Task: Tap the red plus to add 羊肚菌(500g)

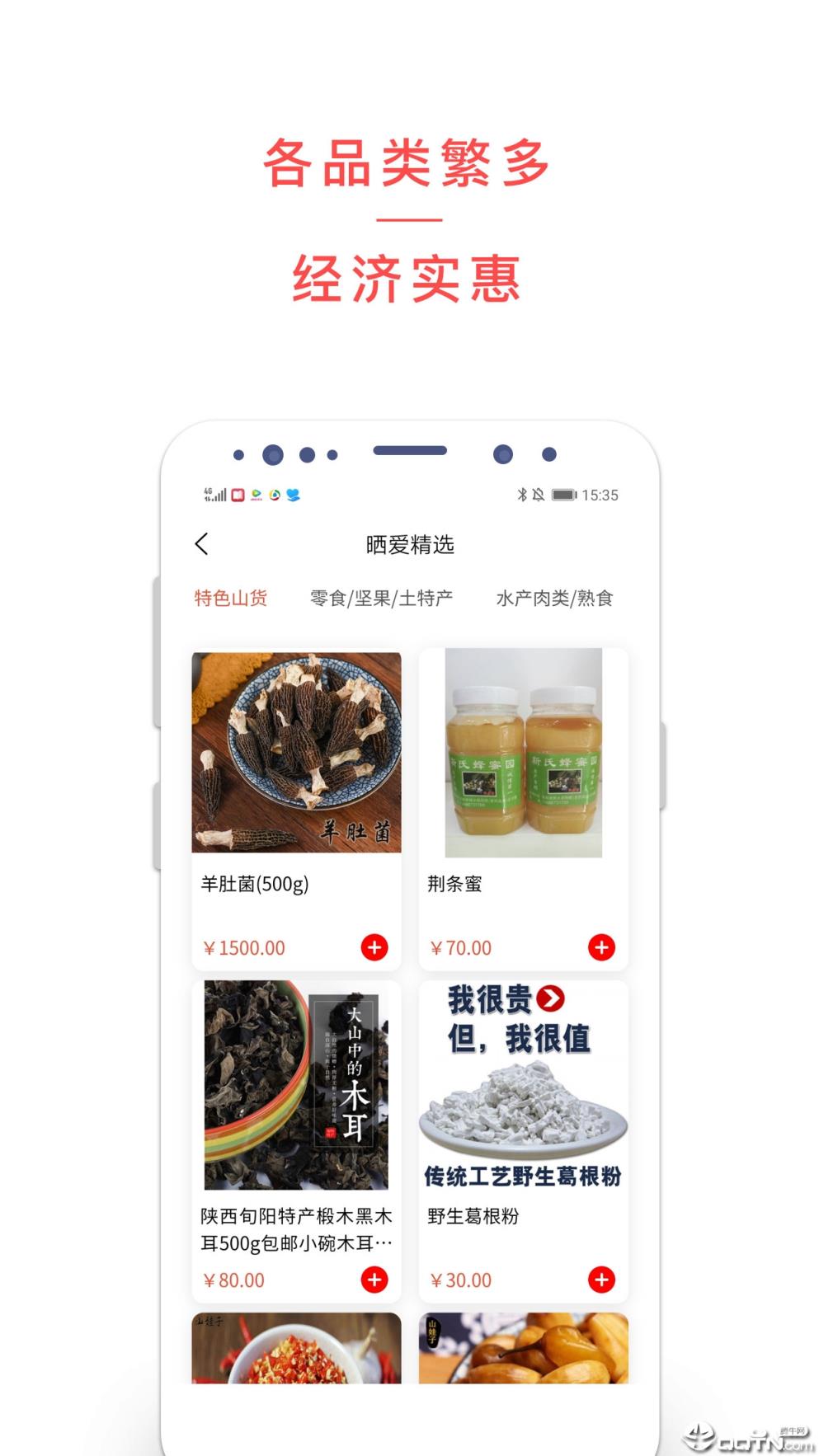Action: pyautogui.click(x=374, y=948)
